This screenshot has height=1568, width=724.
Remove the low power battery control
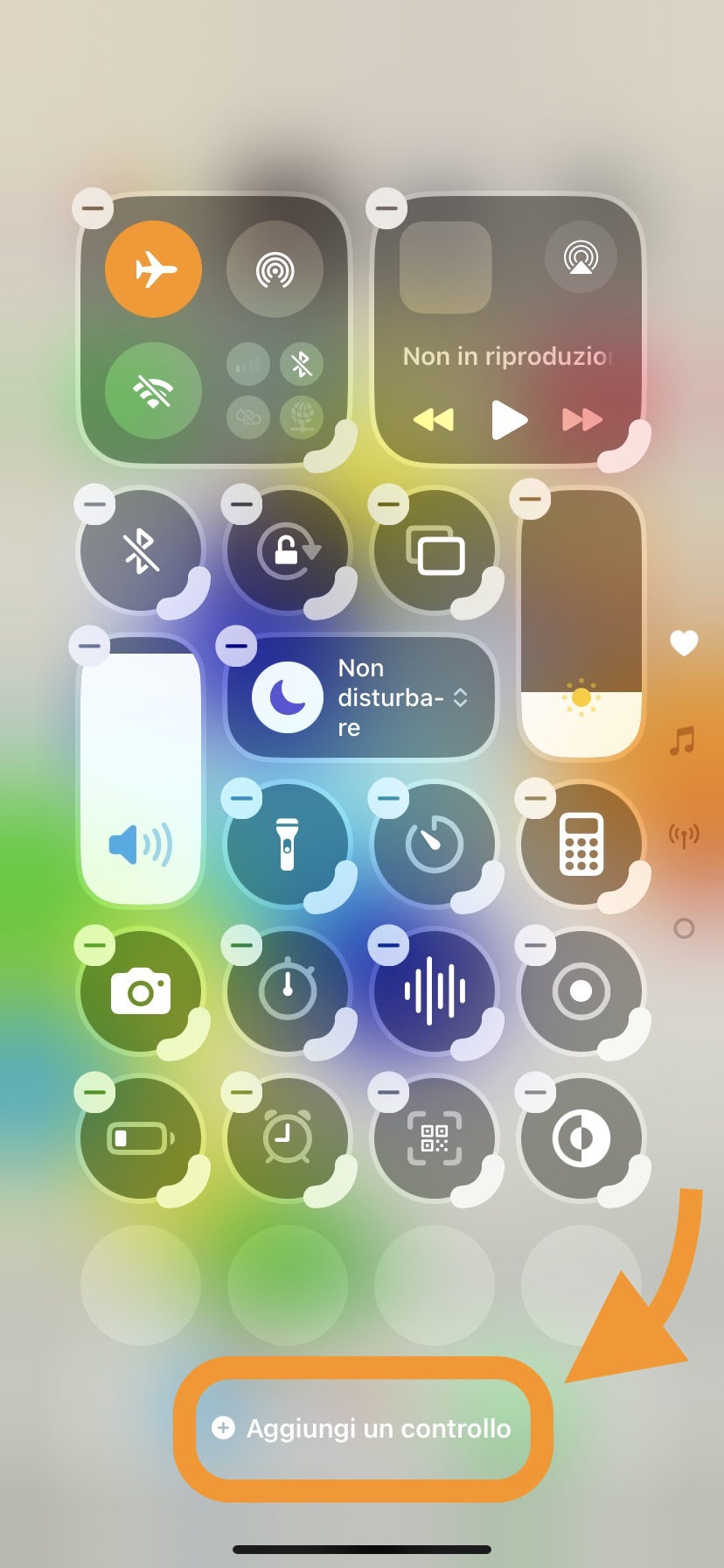[94, 1092]
